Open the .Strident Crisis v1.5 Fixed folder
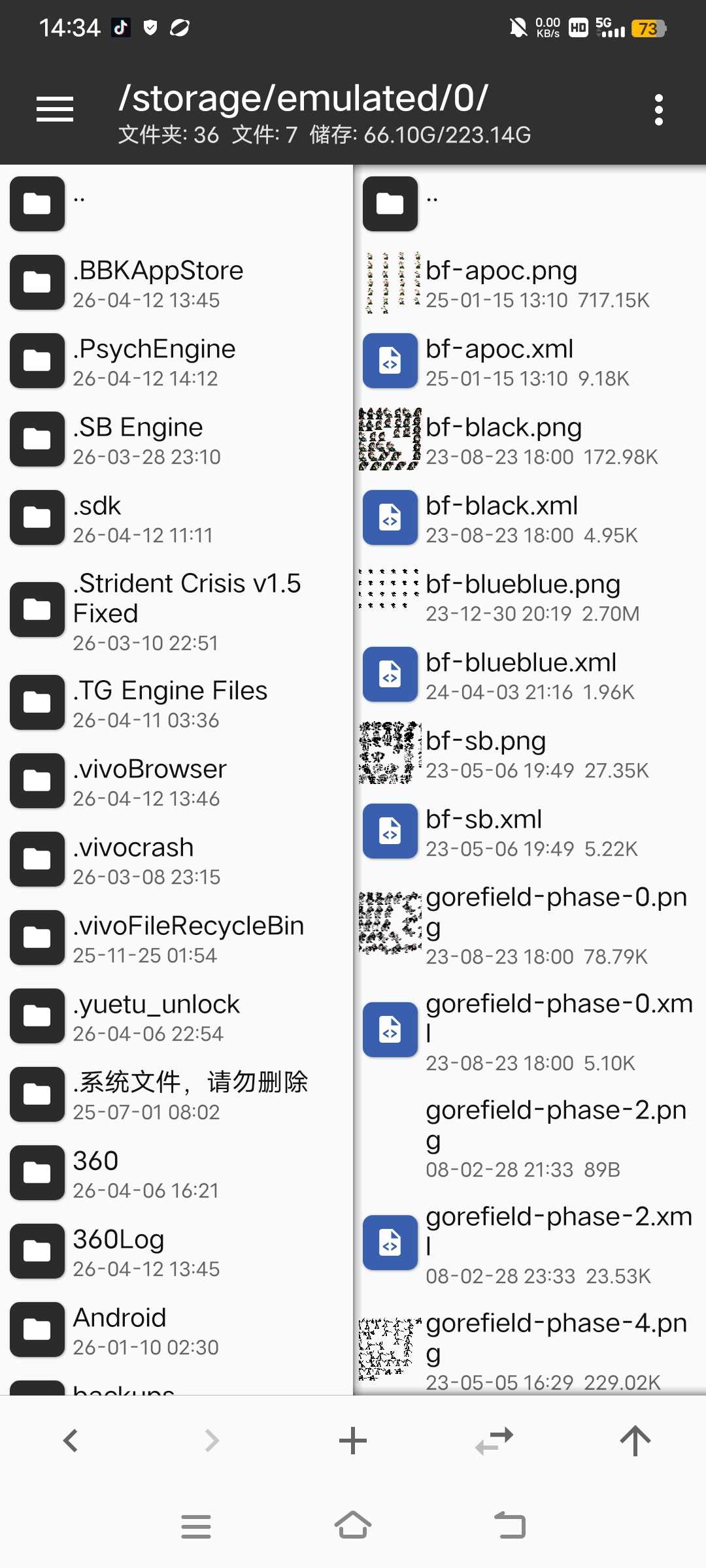The image size is (706, 1568). [x=186, y=610]
